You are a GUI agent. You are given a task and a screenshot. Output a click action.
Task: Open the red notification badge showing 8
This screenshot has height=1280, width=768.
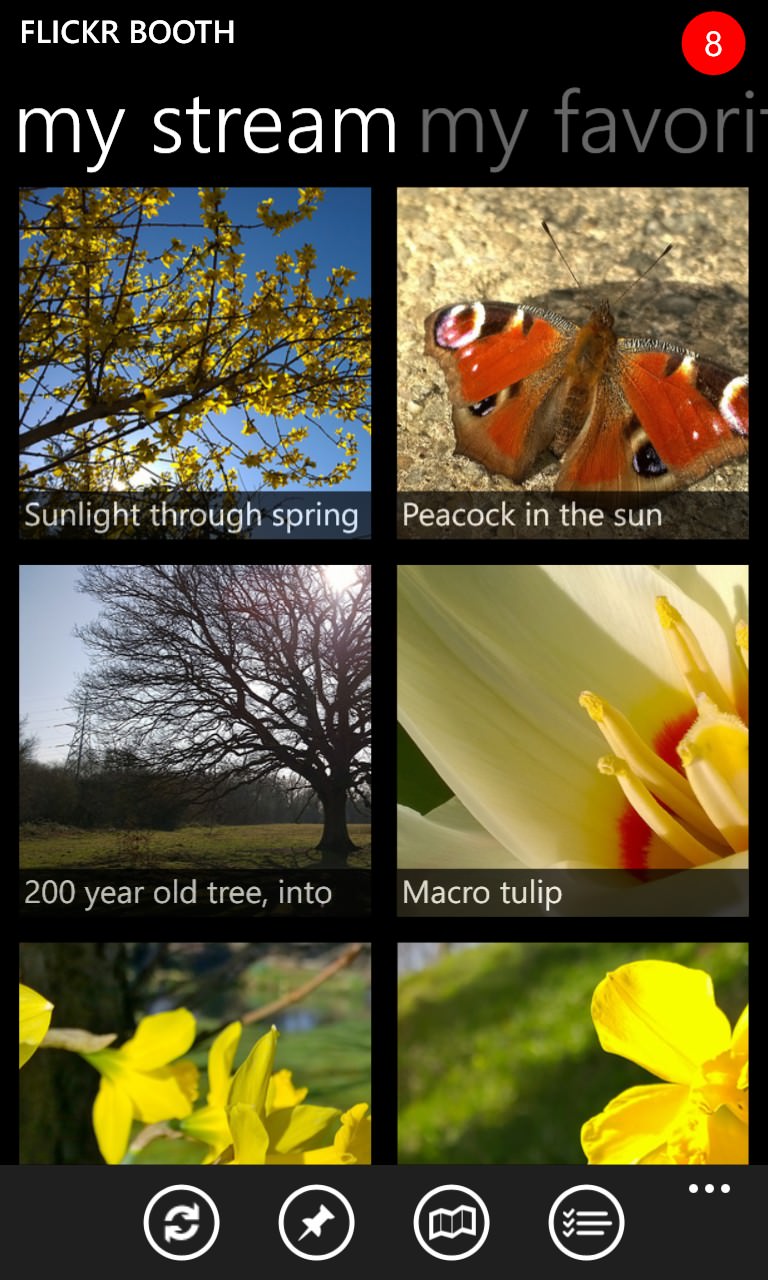pos(713,43)
